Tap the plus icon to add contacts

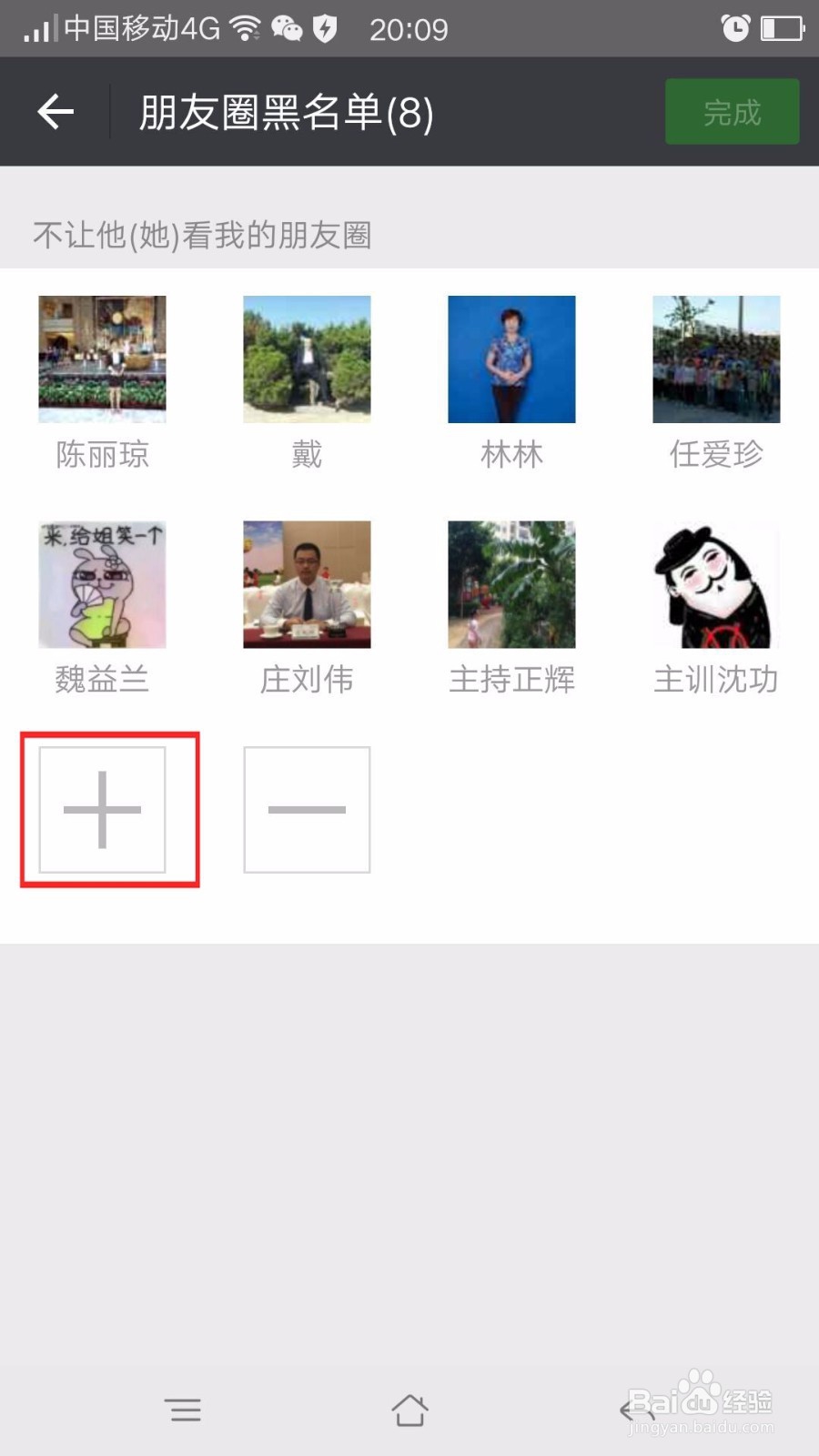click(x=102, y=809)
